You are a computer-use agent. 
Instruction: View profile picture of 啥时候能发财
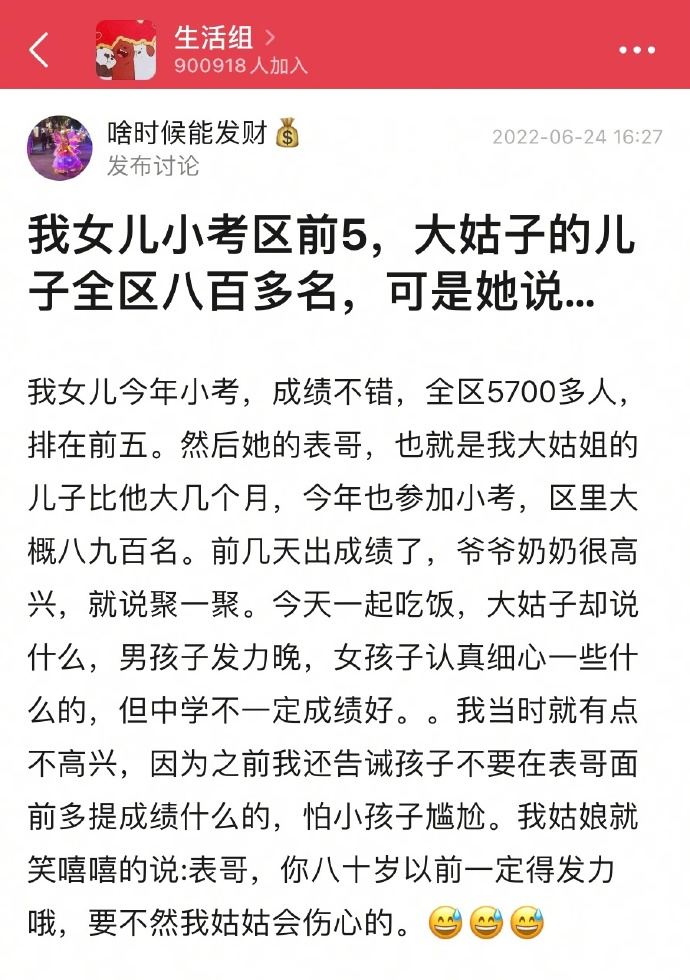click(60, 147)
